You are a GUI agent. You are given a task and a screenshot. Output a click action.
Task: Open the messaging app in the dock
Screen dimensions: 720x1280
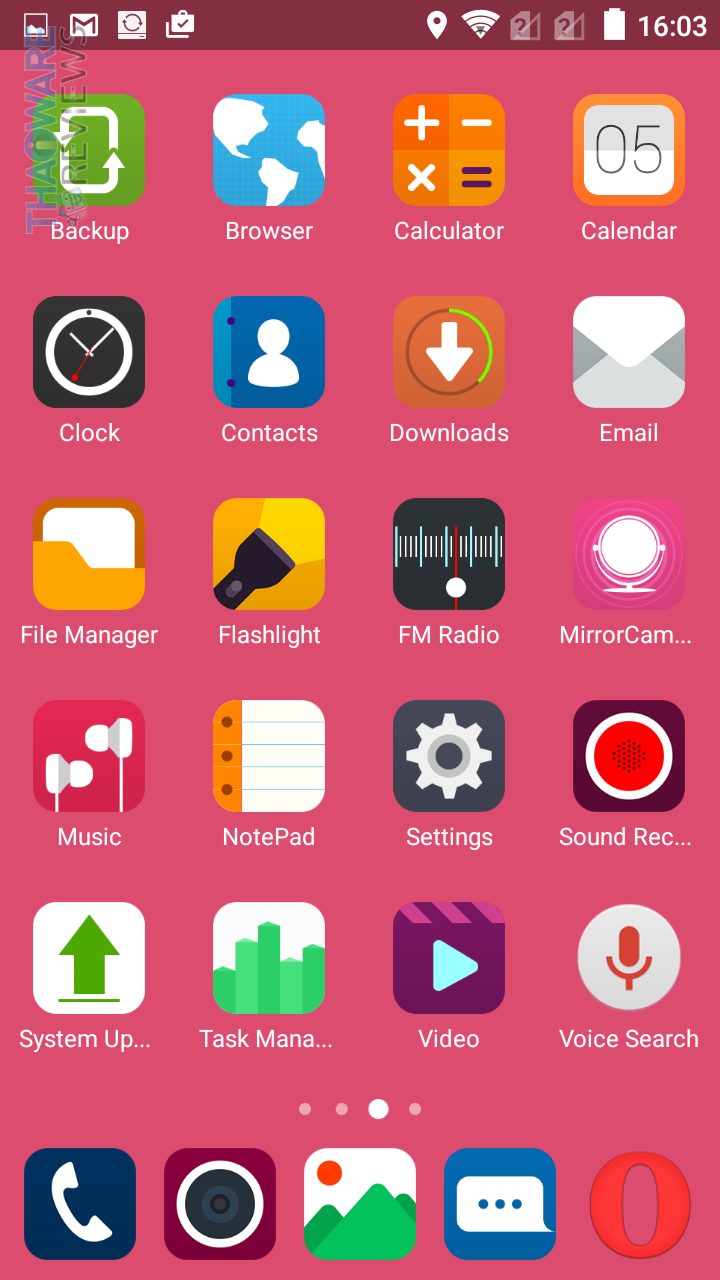[500, 1204]
